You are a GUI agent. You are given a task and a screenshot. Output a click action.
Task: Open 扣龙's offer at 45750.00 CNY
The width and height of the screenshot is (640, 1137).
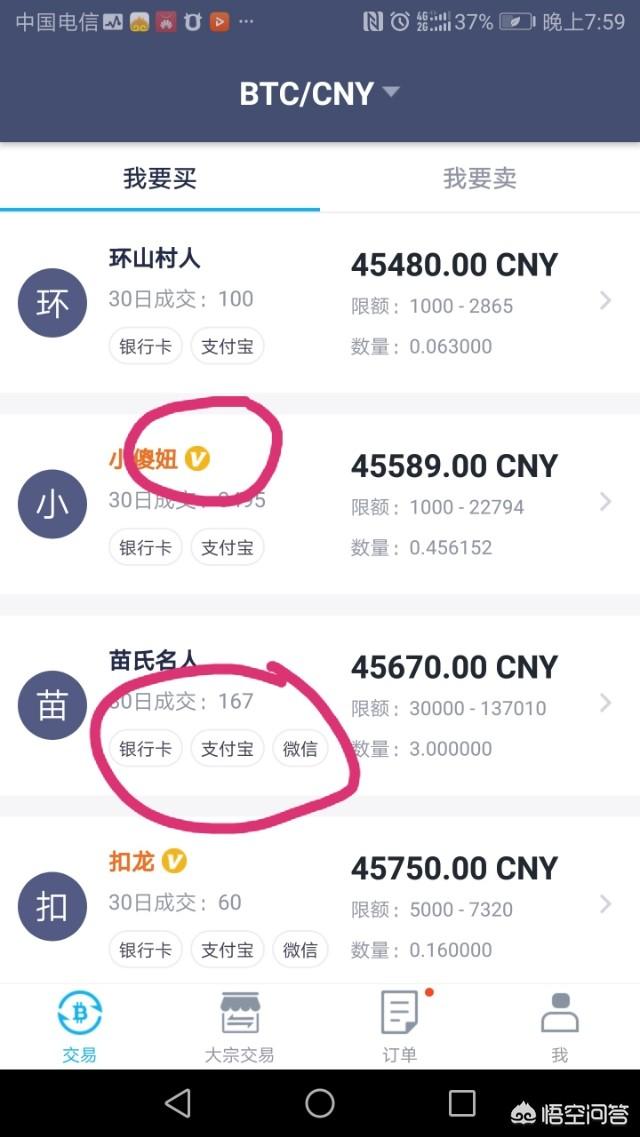[x=320, y=903]
